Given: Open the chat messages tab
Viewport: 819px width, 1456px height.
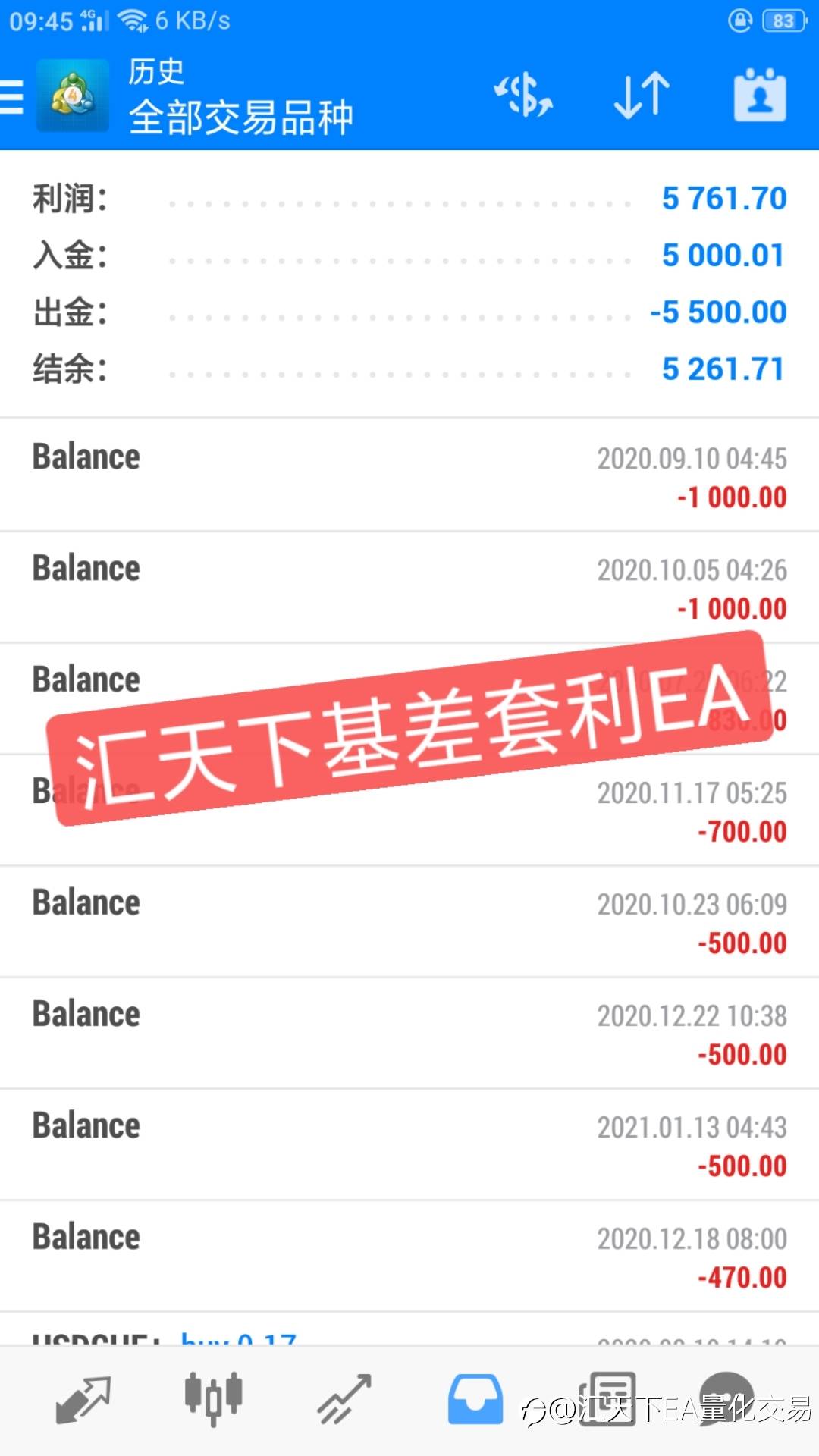Looking at the screenshot, I should pos(726,1398).
